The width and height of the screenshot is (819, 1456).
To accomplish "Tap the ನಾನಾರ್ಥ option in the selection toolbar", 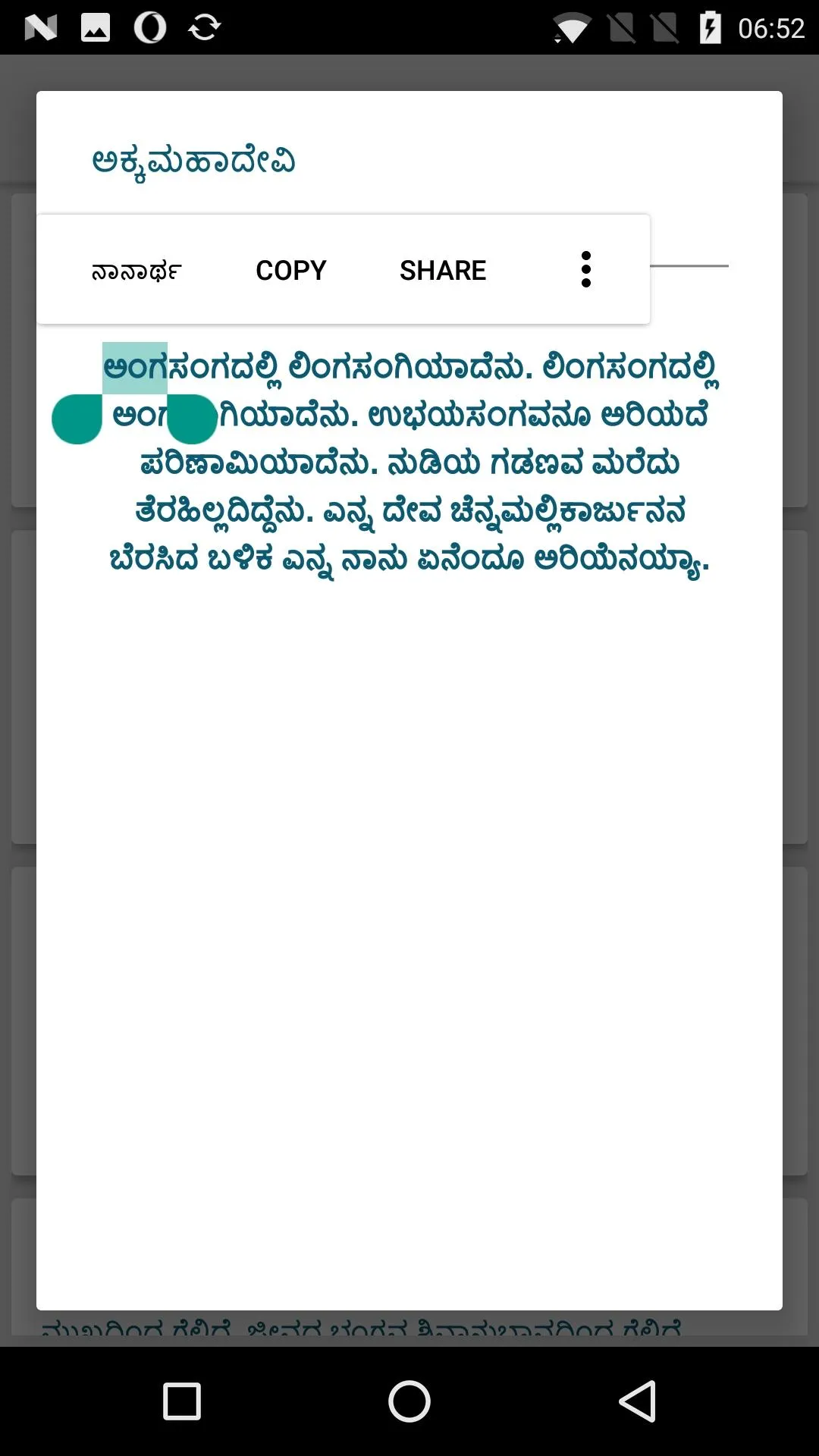I will pos(136,271).
